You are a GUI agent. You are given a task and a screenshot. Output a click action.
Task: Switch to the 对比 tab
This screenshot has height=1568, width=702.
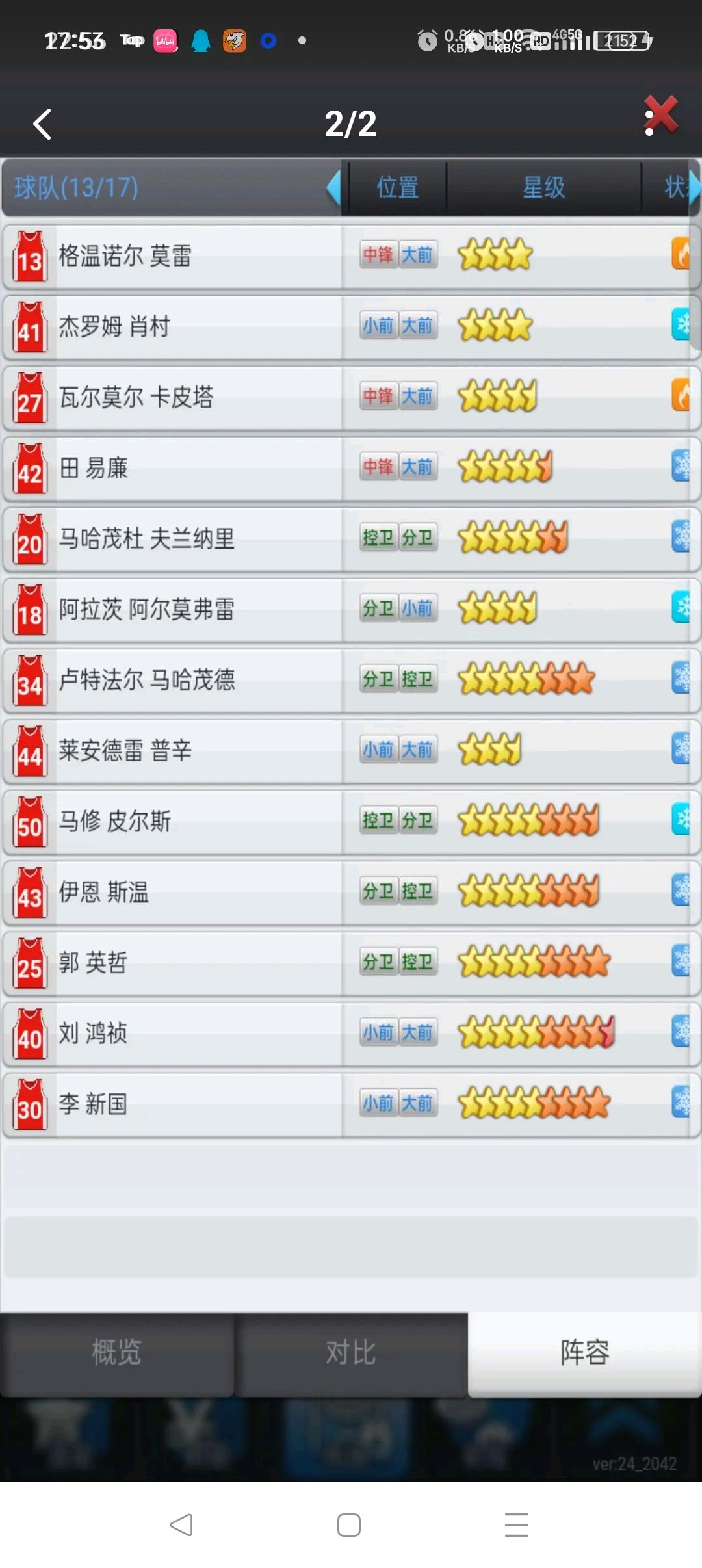tap(351, 1352)
